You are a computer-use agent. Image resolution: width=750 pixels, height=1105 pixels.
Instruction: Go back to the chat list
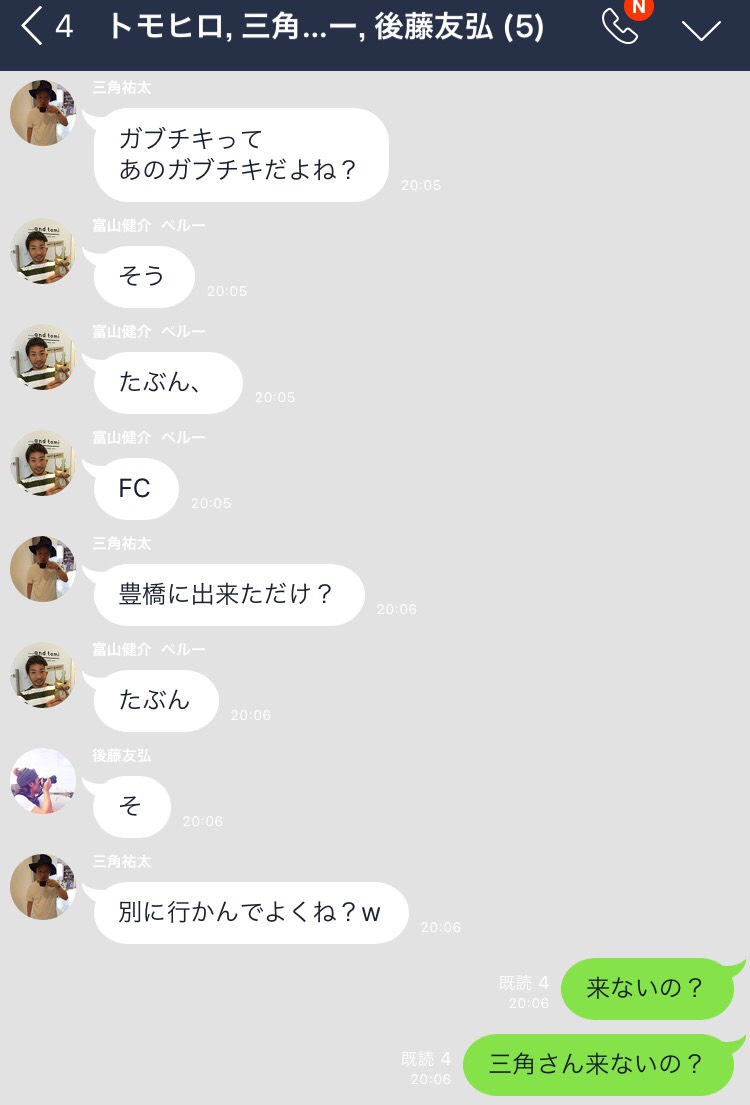pos(33,27)
